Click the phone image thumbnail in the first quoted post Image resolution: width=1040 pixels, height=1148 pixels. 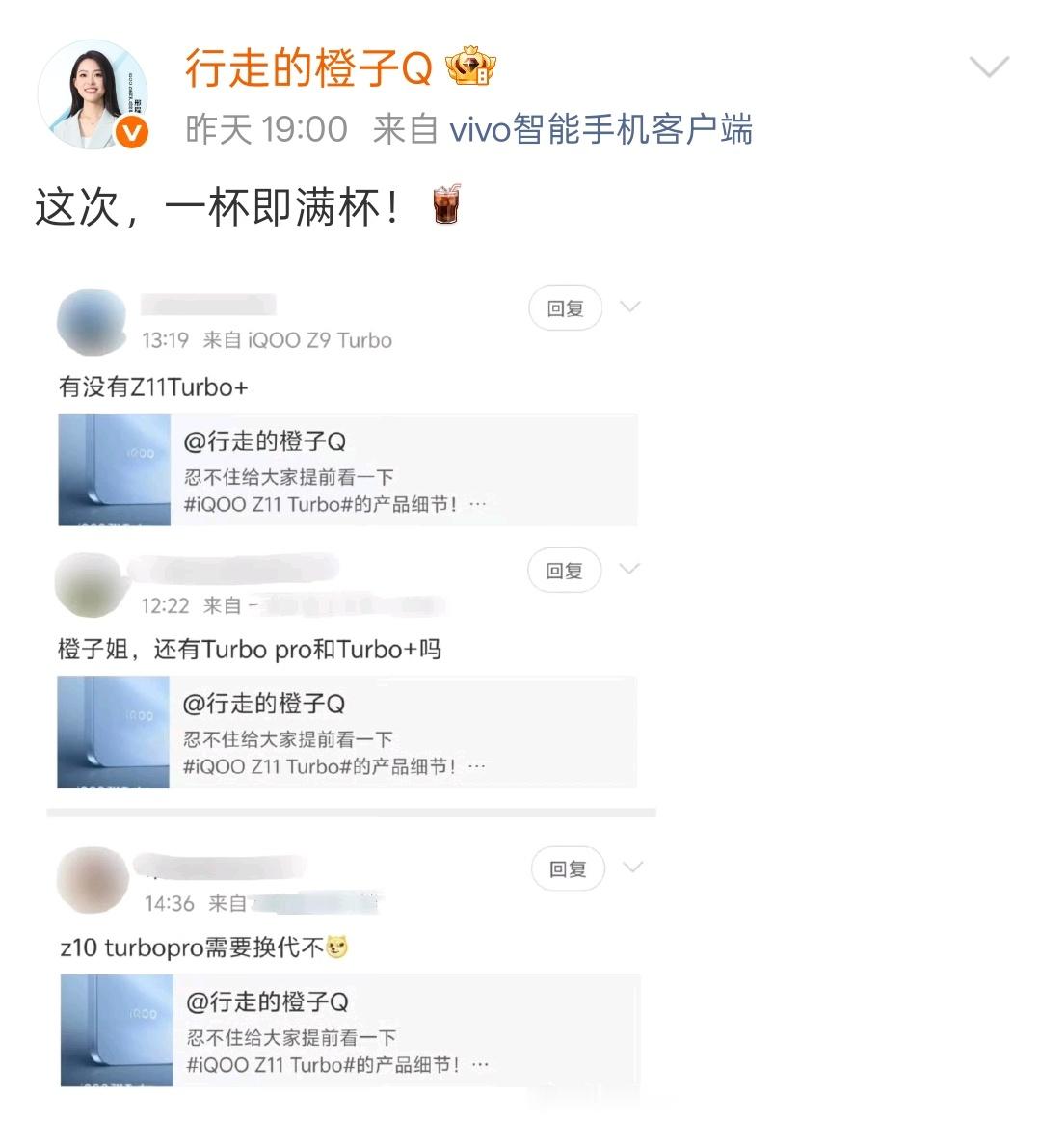[x=113, y=469]
